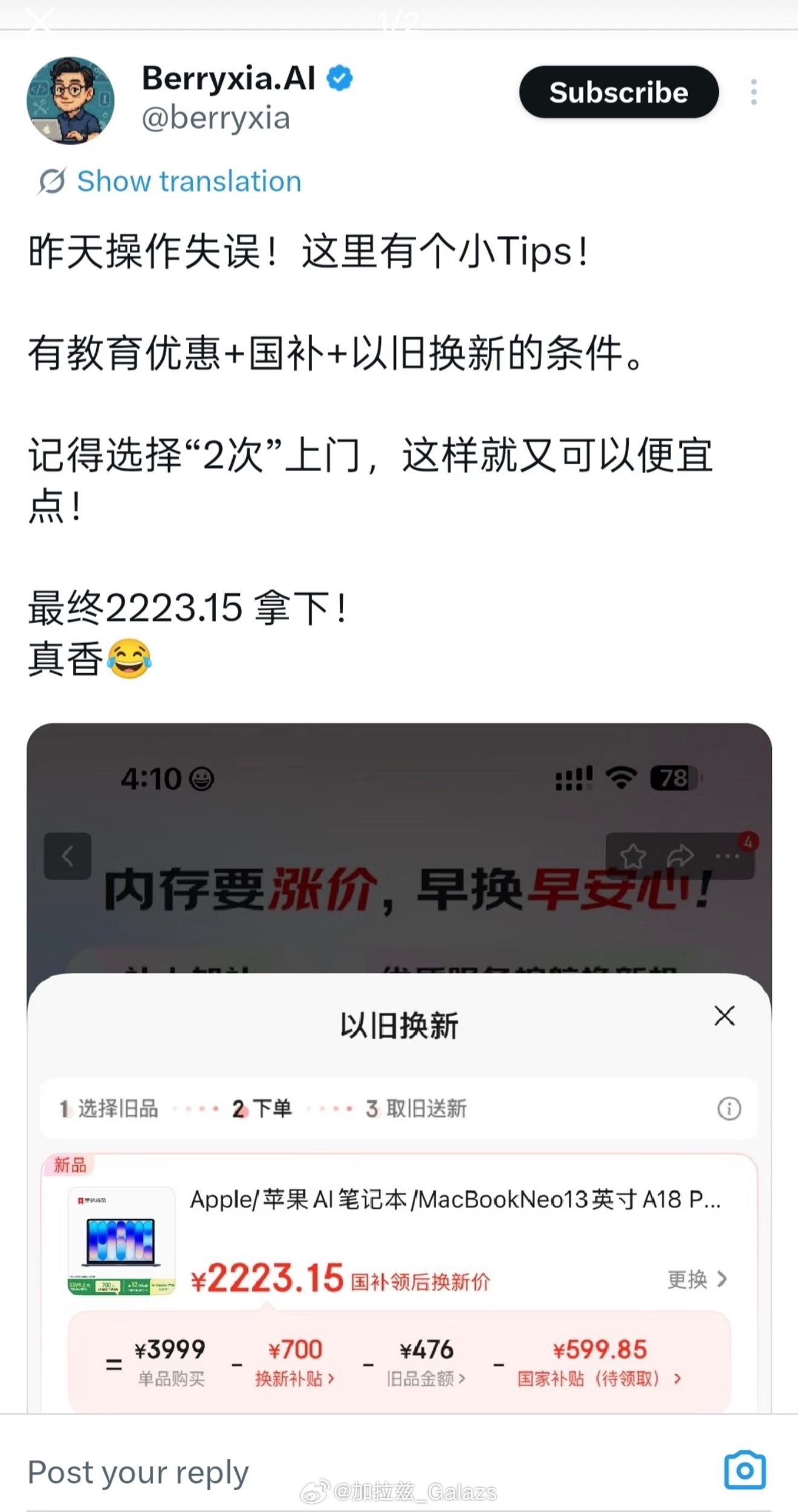The image size is (798, 1512).
Task: Click the translation compass icon beside Show translation
Action: 51,181
